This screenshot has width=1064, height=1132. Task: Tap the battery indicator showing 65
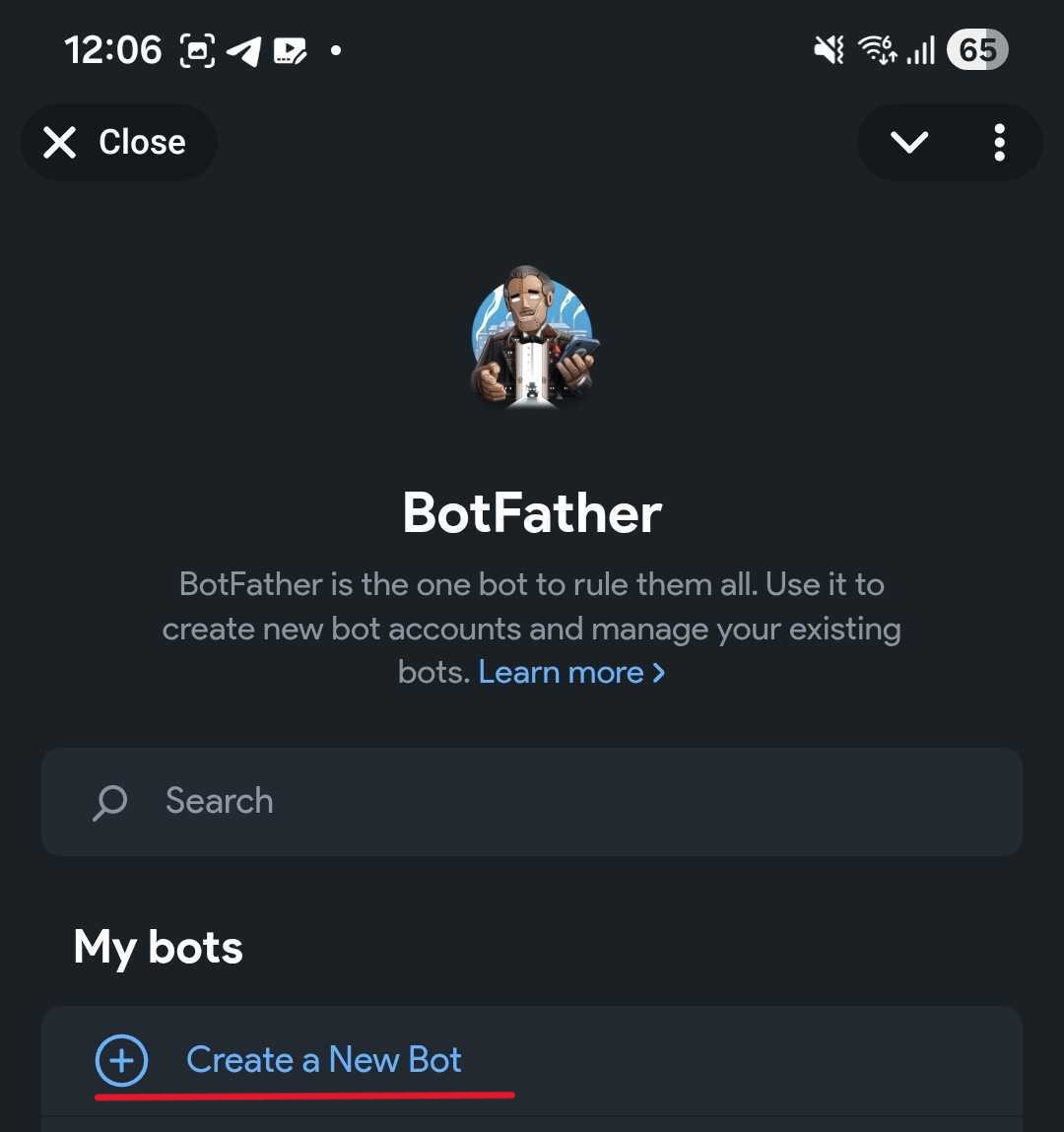coord(977,49)
